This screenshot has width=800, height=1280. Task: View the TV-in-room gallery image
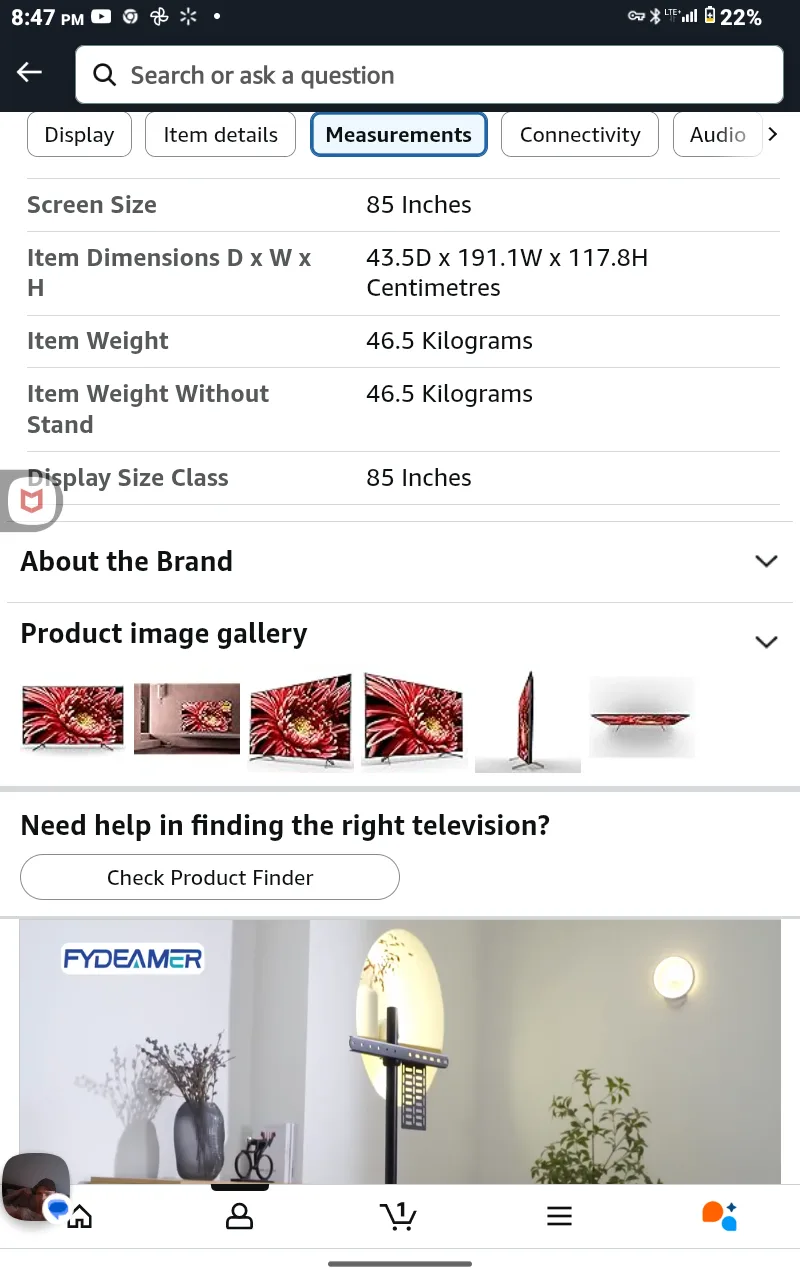coord(187,718)
